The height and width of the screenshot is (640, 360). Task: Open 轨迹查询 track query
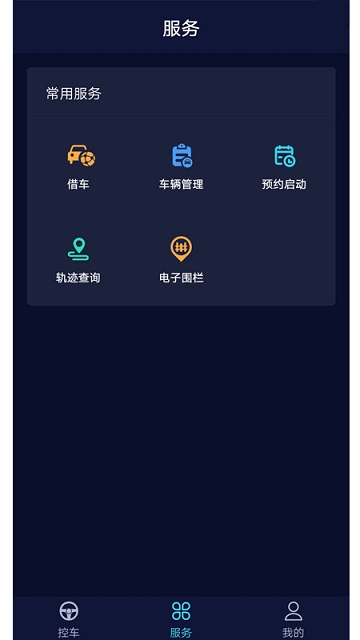click(78, 260)
